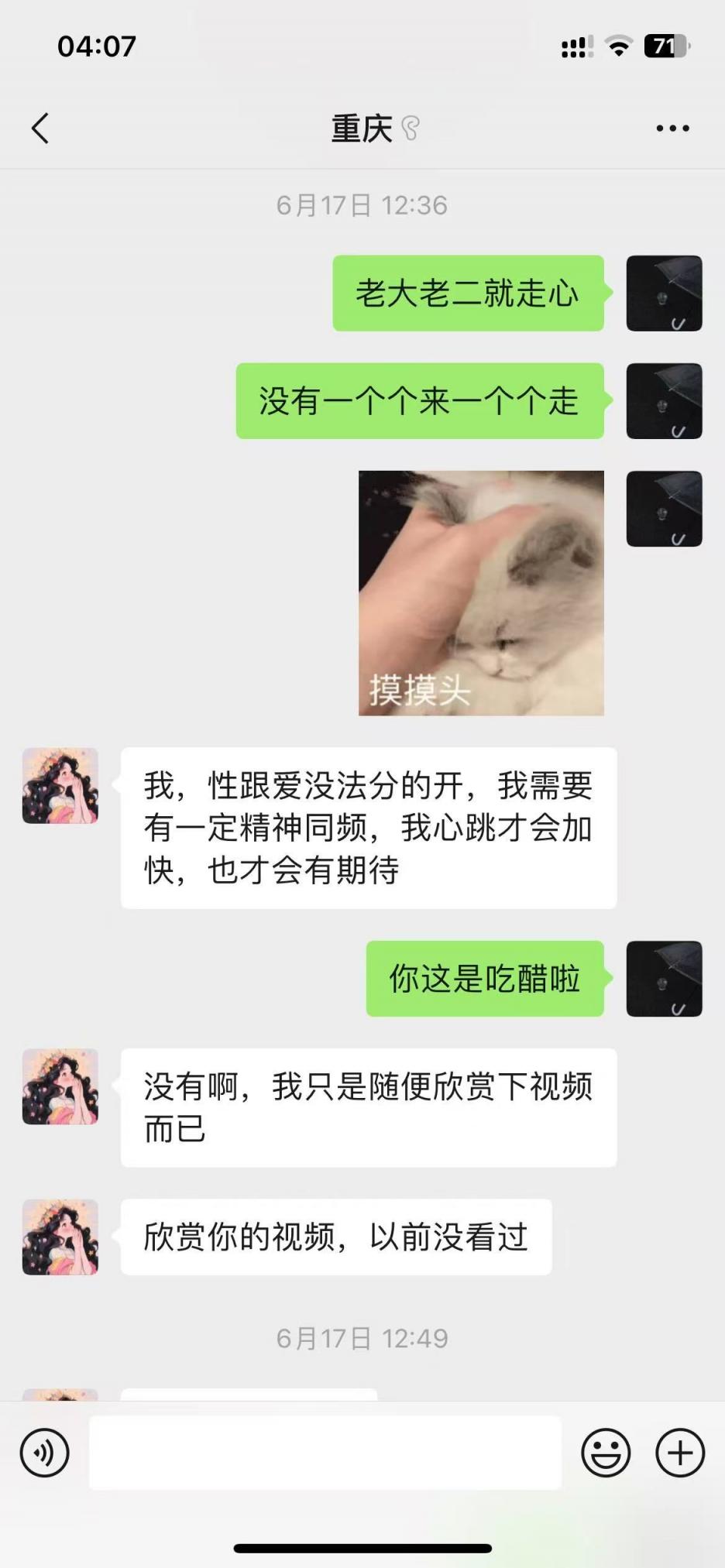
Task: View the 摸摸头 cat sticker image
Action: tap(481, 593)
